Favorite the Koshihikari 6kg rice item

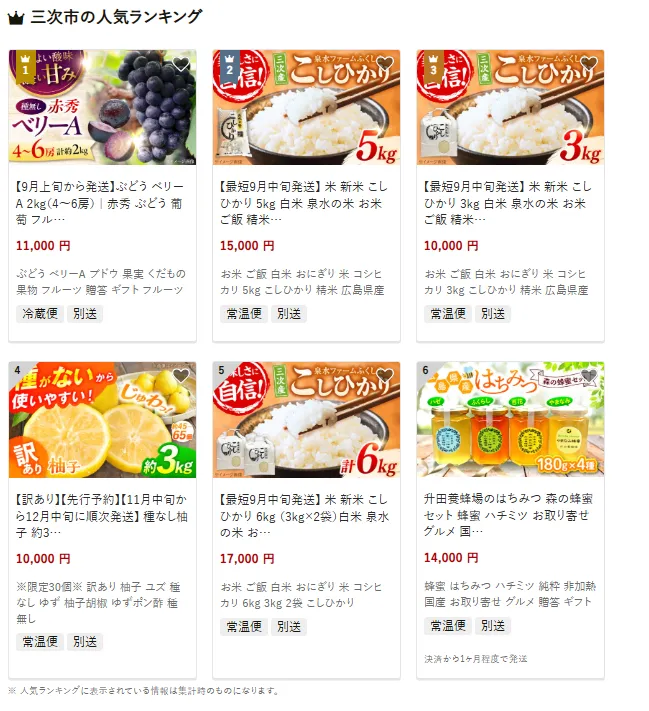(x=385, y=377)
